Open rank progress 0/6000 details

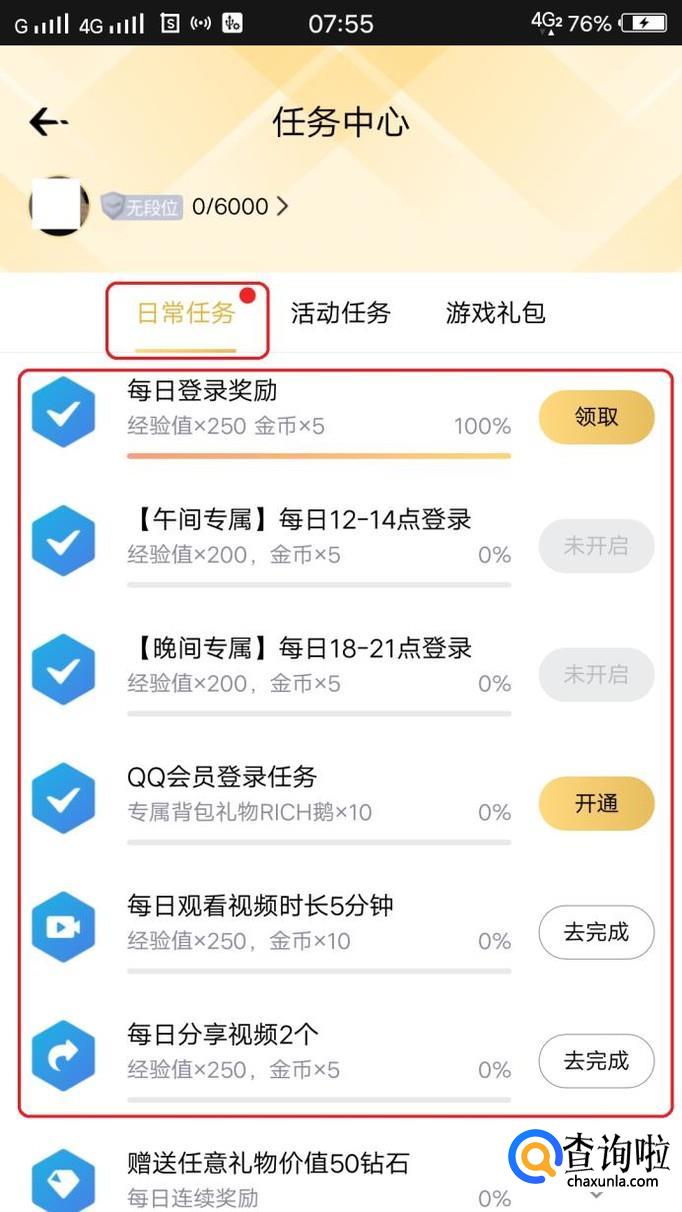pyautogui.click(x=240, y=207)
